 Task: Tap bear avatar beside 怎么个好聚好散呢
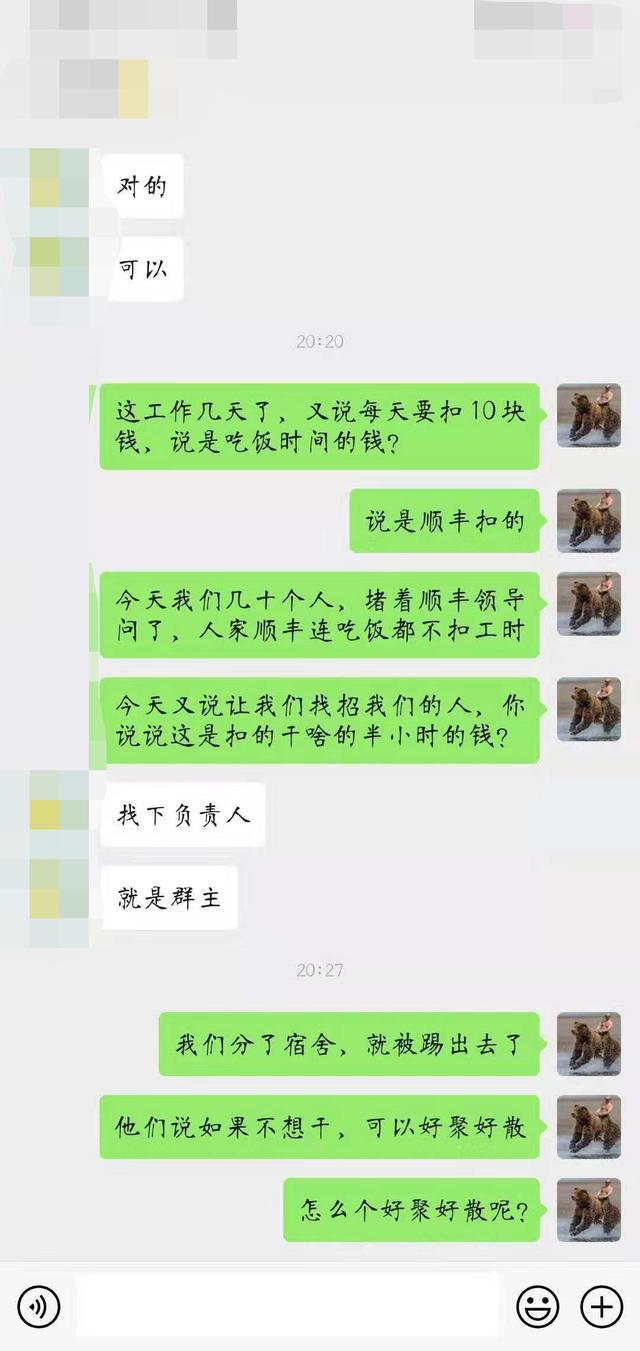tap(589, 1210)
